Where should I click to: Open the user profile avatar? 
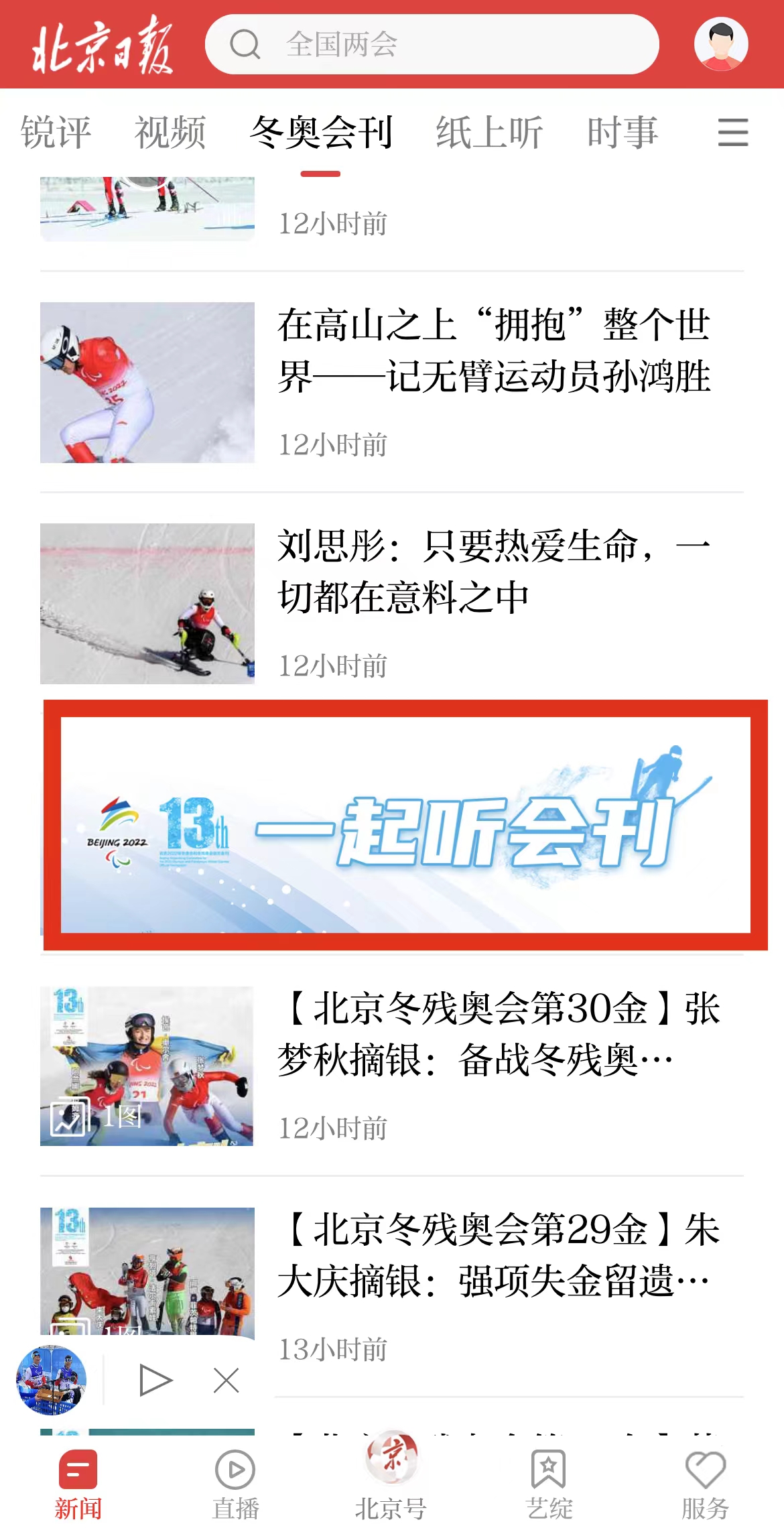(721, 44)
